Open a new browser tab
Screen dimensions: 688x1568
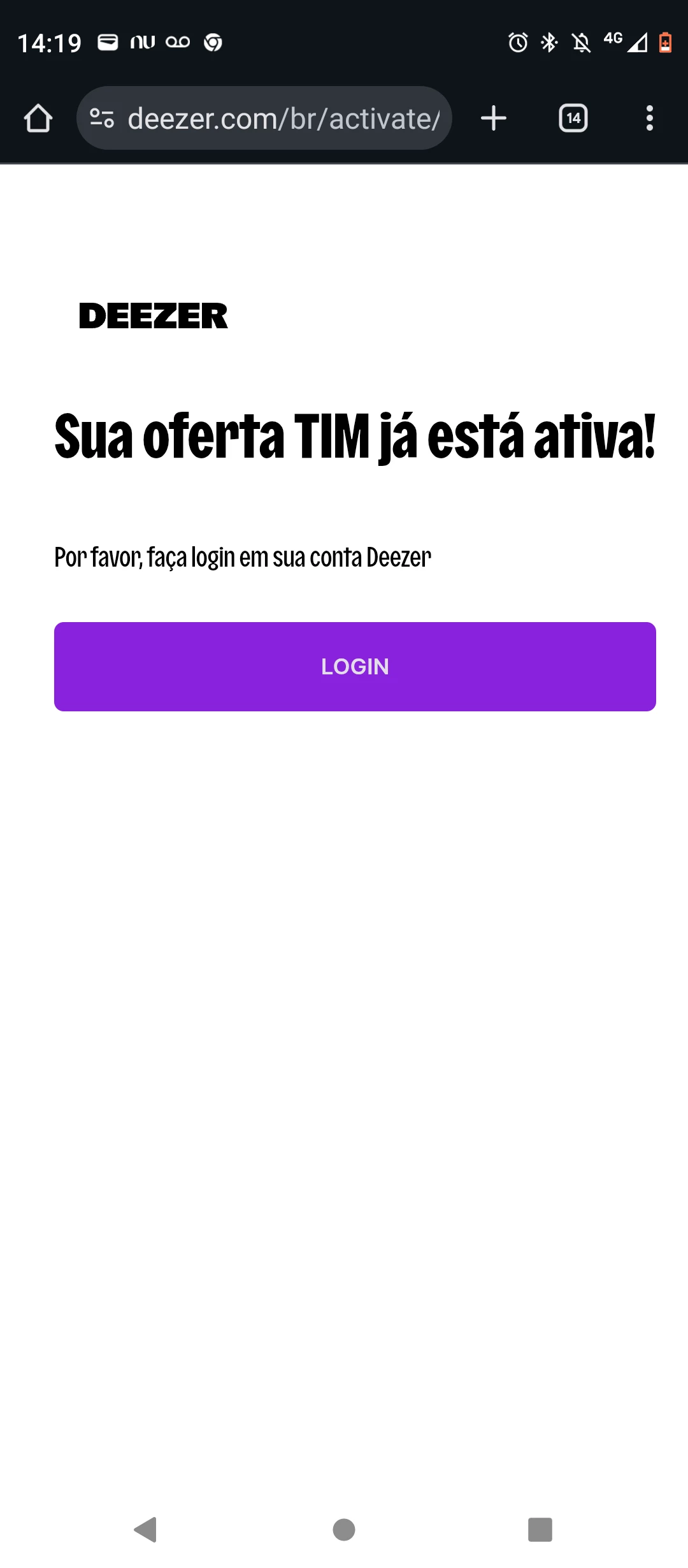tap(494, 118)
